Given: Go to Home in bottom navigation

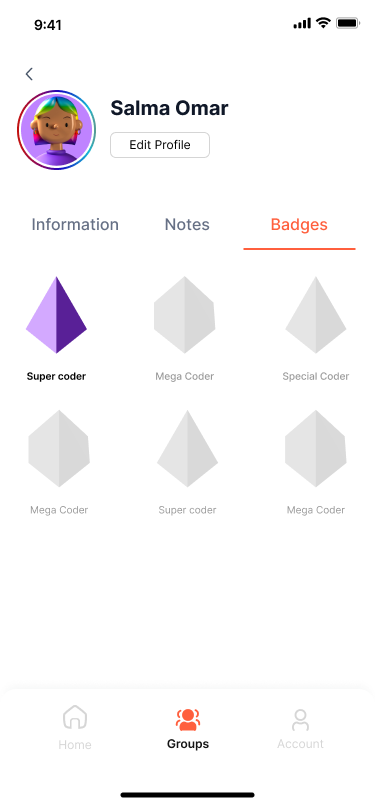Looking at the screenshot, I should pos(75,727).
